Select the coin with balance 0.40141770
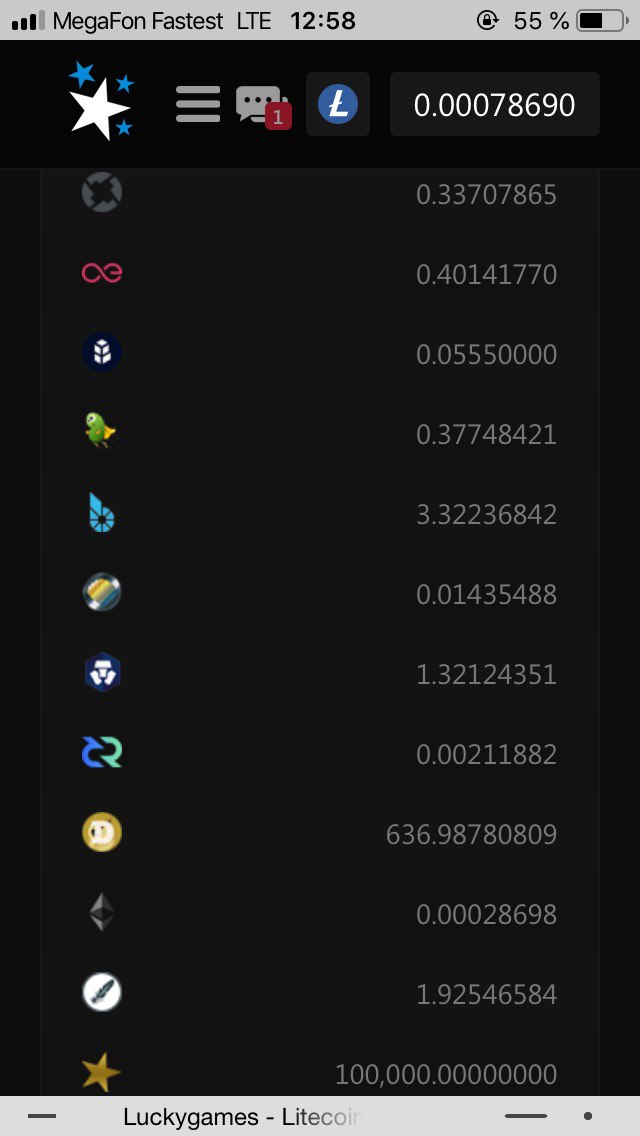This screenshot has height=1136, width=640. click(320, 273)
